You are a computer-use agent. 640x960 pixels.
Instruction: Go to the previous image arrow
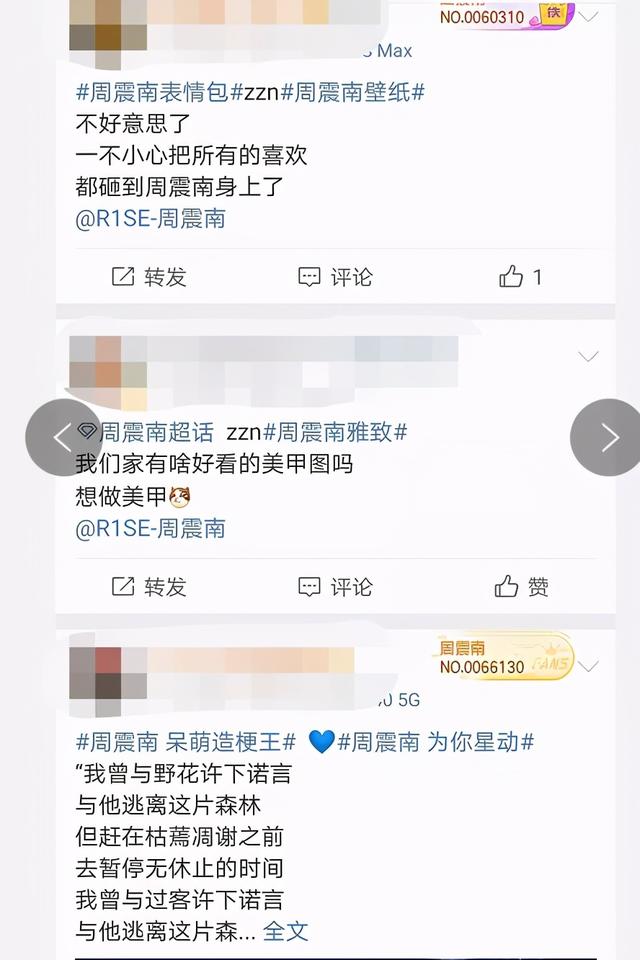[62, 437]
